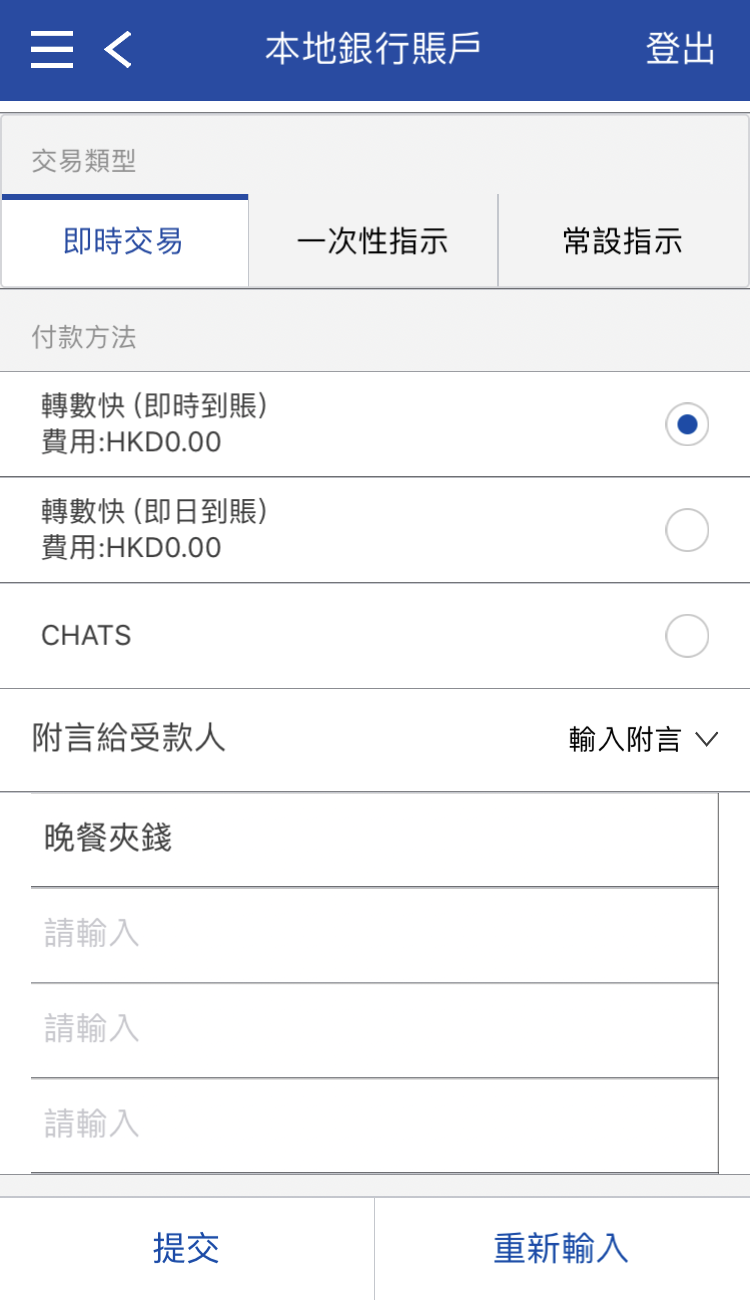Select 轉數快 (即時到賬) payment method
The height and width of the screenshot is (1300, 750).
pyautogui.click(x=686, y=425)
